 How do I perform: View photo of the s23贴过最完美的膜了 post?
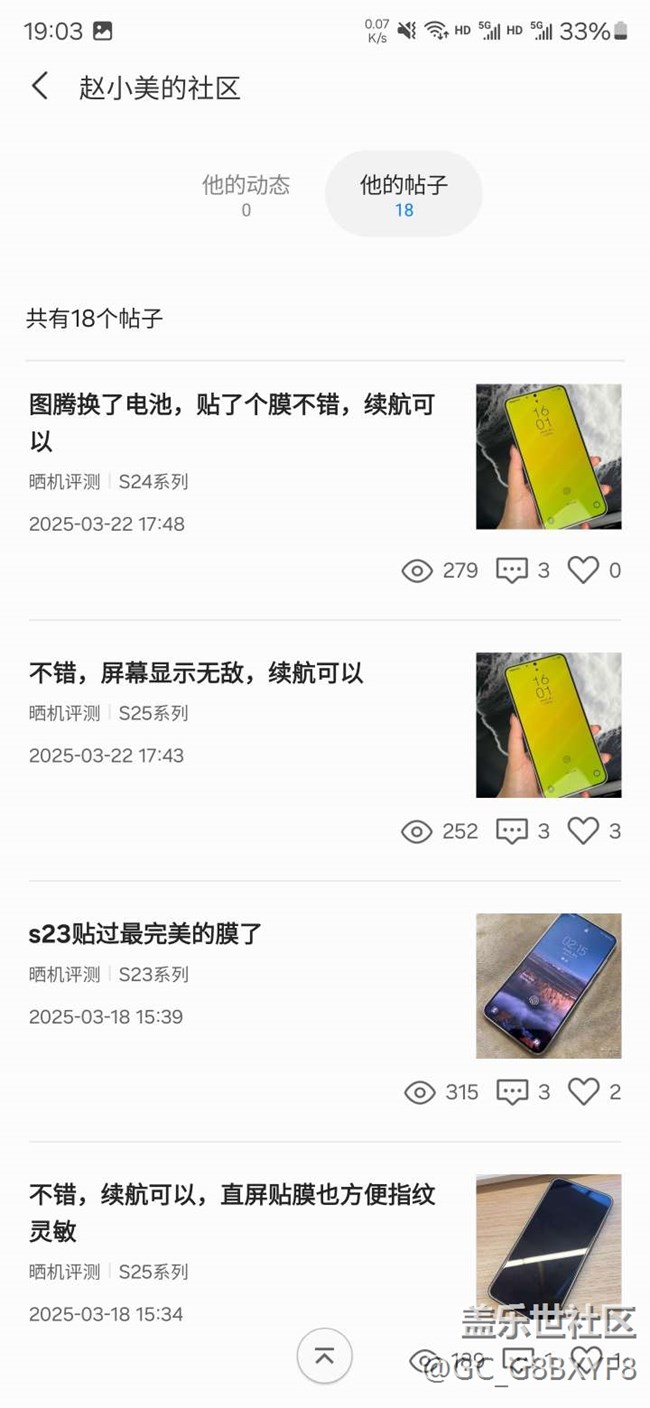548,986
